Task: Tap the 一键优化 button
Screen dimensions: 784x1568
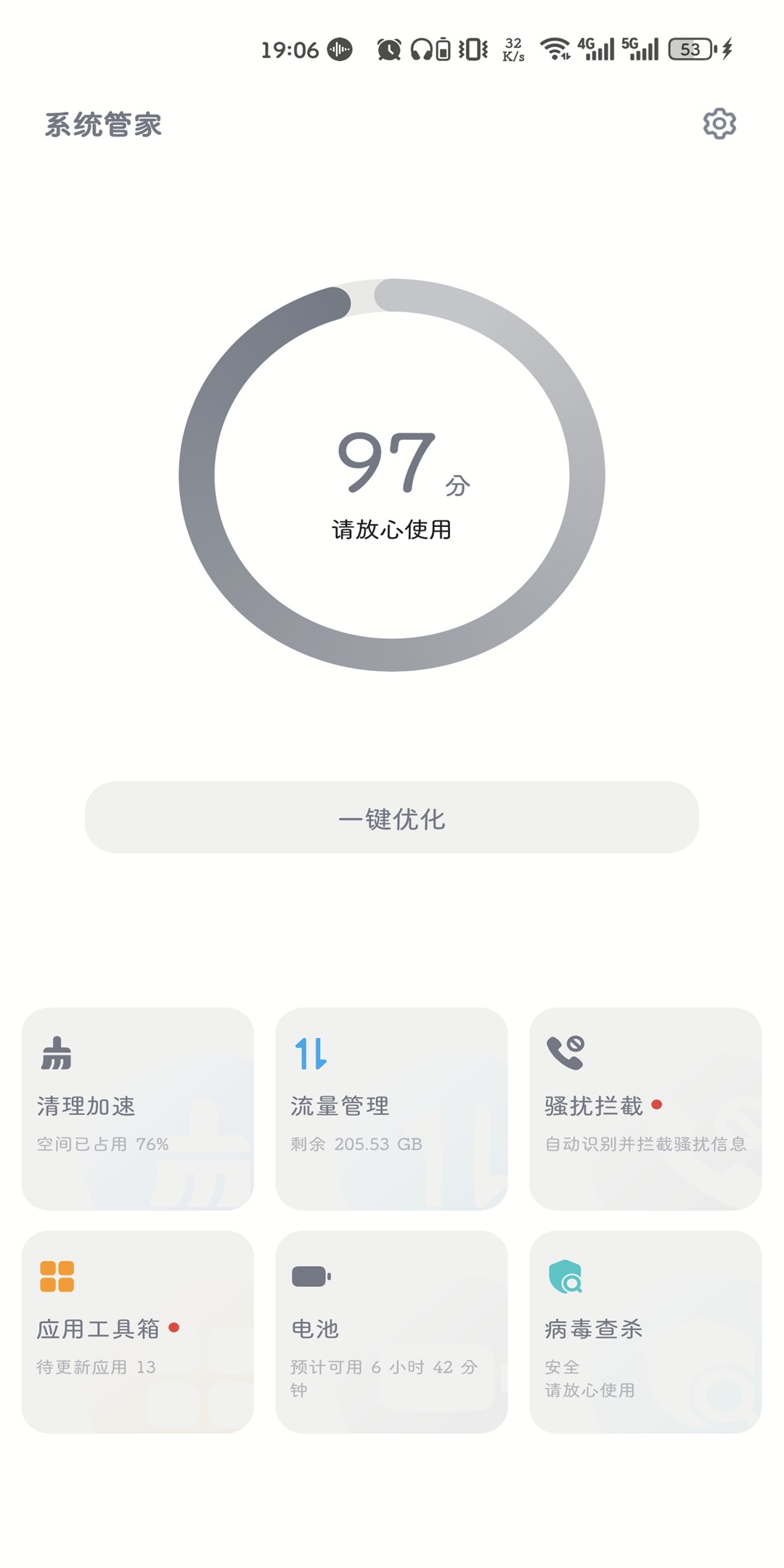Action: 392,817
